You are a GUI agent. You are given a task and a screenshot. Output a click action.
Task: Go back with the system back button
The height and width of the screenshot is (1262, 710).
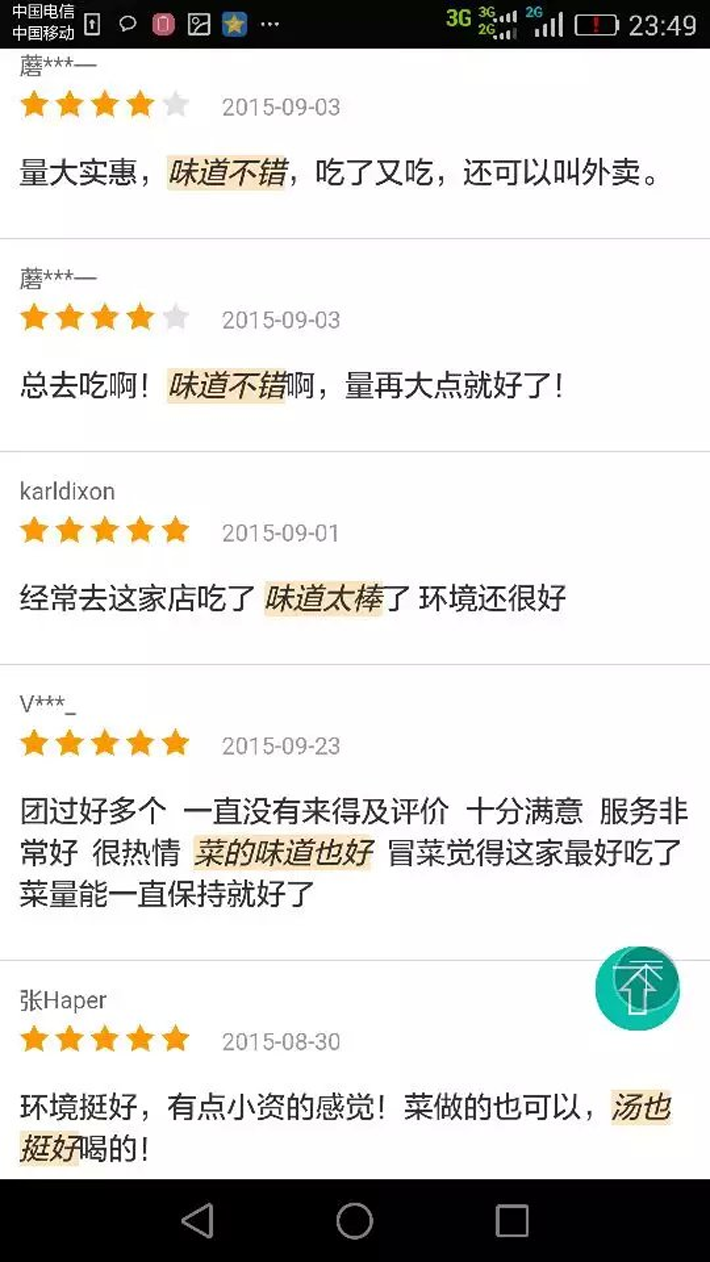[198, 1220]
